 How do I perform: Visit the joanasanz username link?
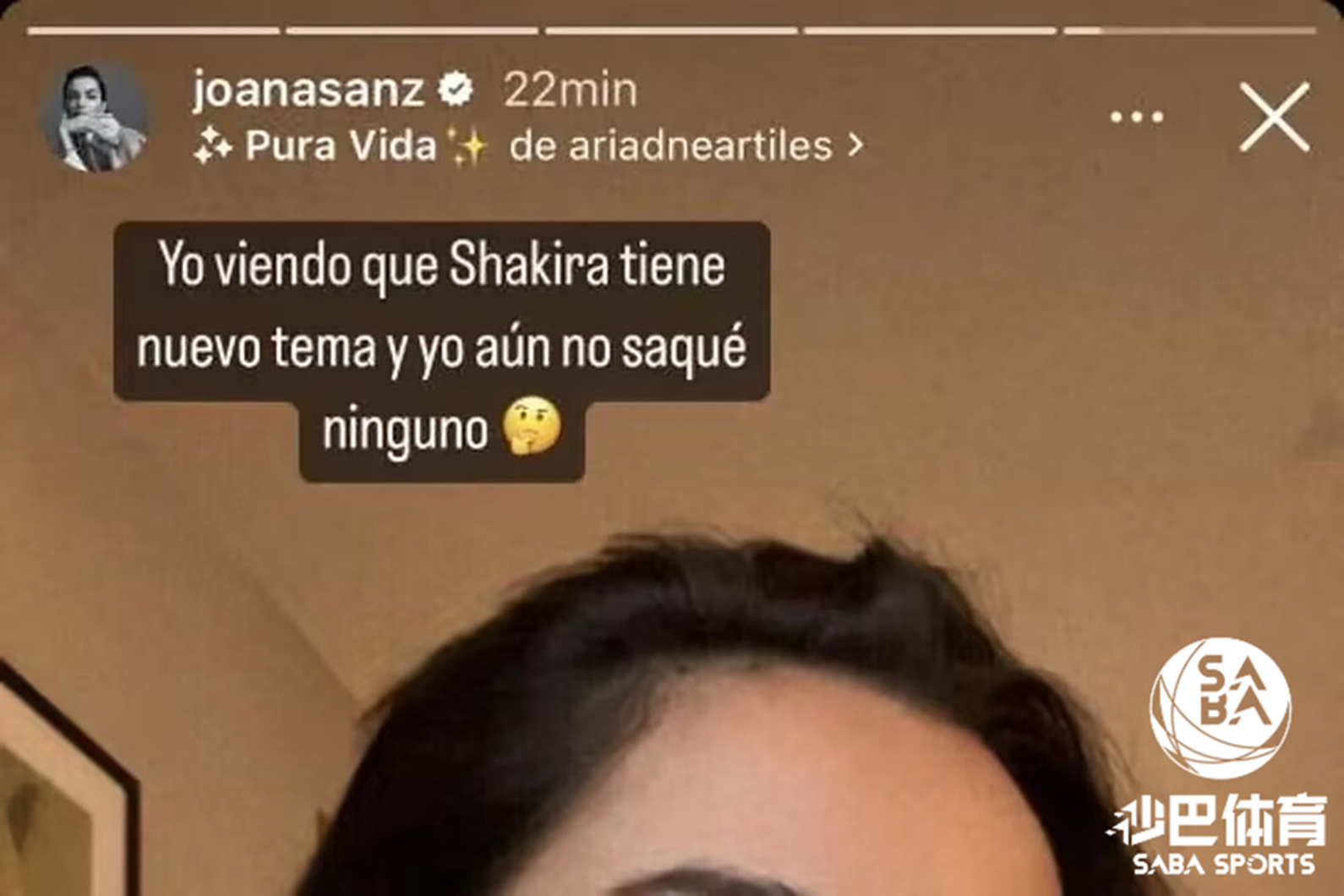pyautogui.click(x=309, y=90)
